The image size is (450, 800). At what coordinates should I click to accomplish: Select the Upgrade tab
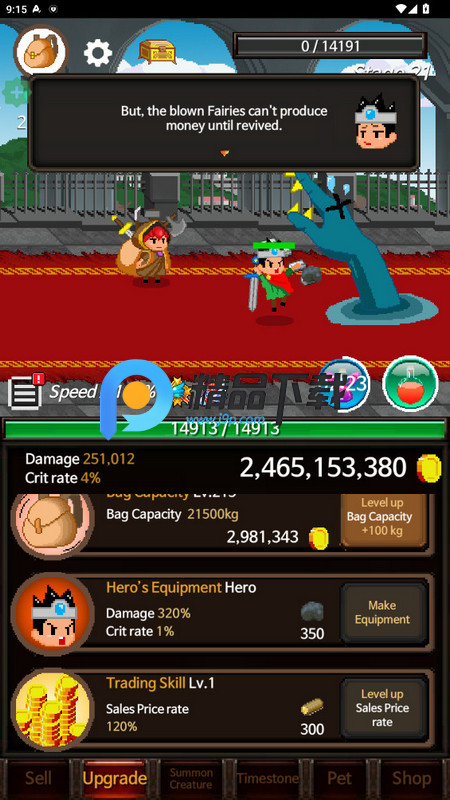115,778
